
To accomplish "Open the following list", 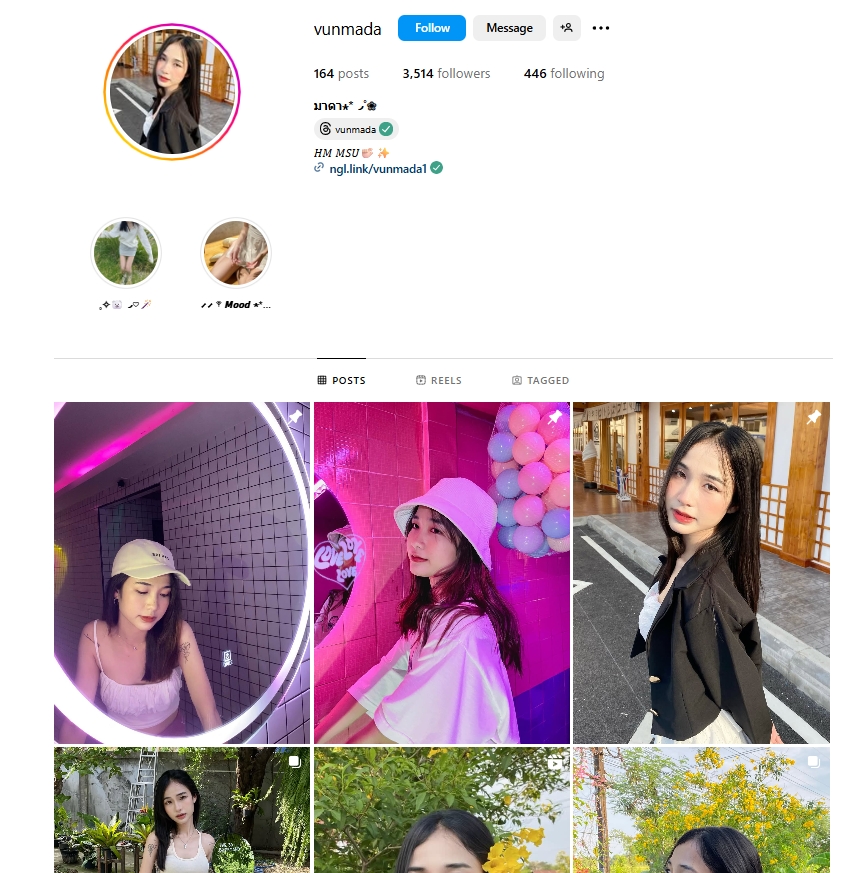I will (x=563, y=73).
